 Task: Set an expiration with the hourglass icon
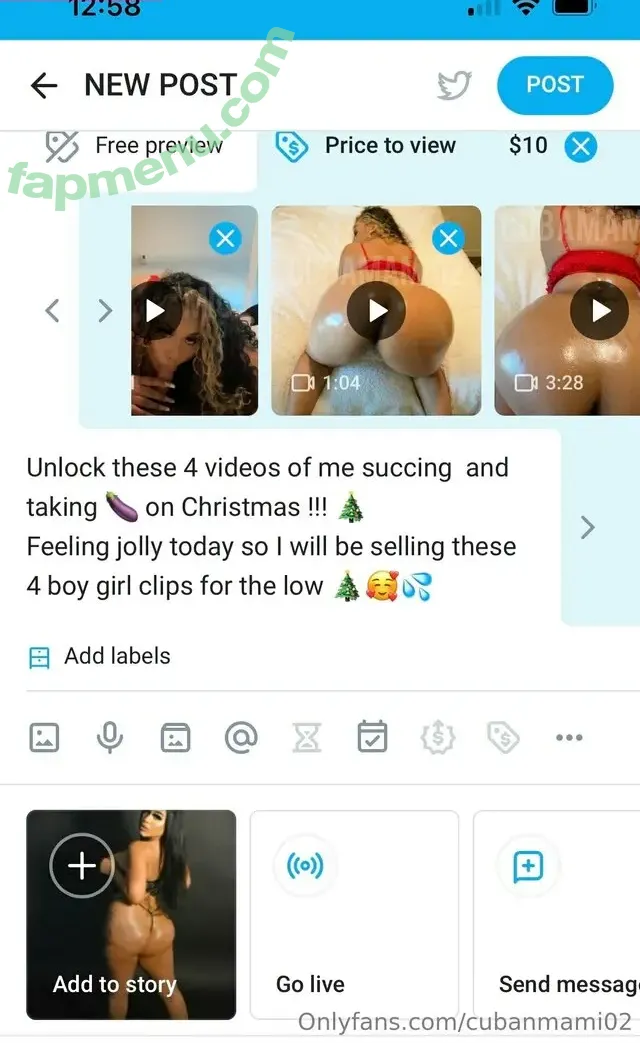[306, 738]
